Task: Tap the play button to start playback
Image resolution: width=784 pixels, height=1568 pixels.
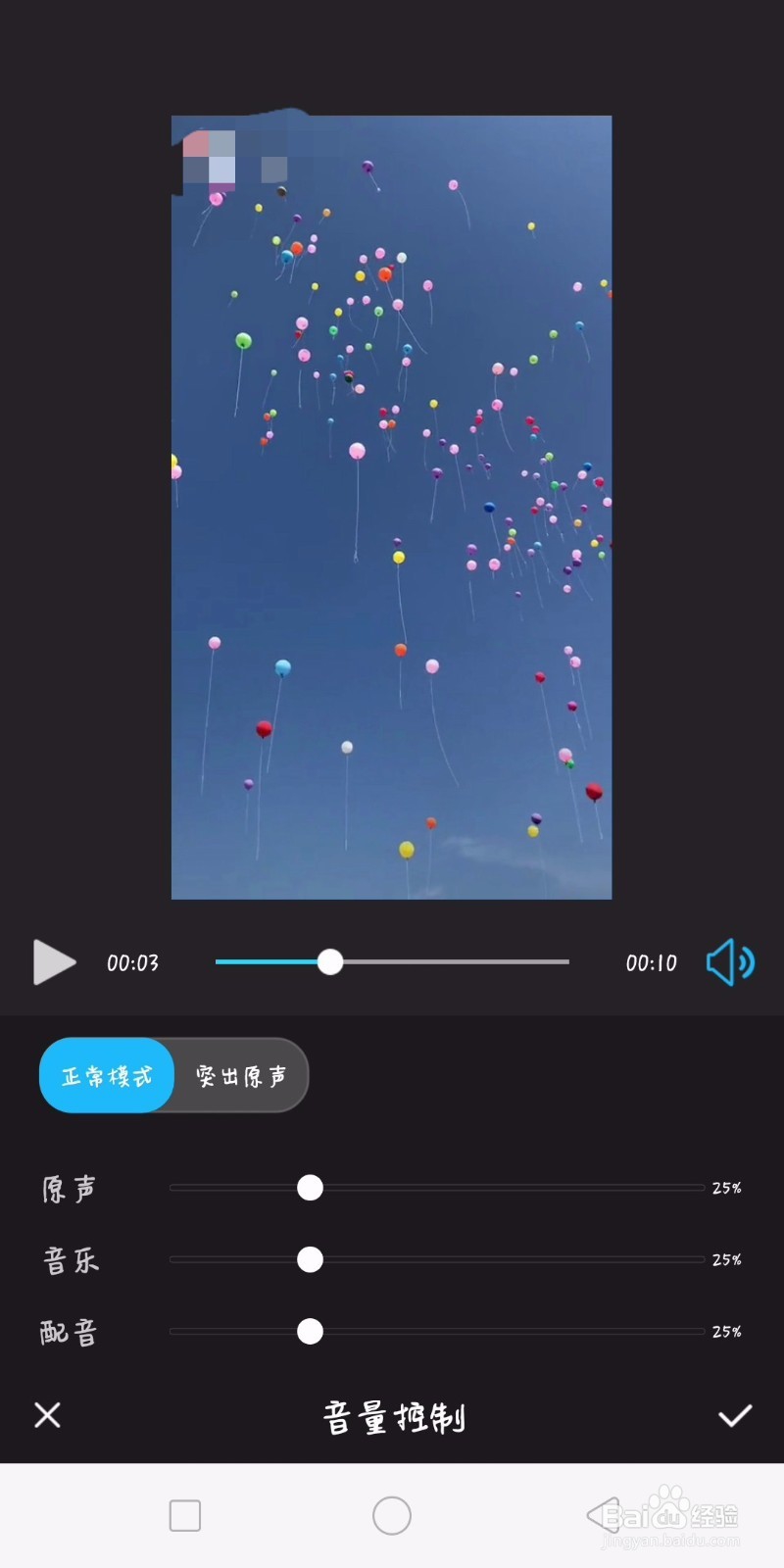Action: pyautogui.click(x=54, y=962)
